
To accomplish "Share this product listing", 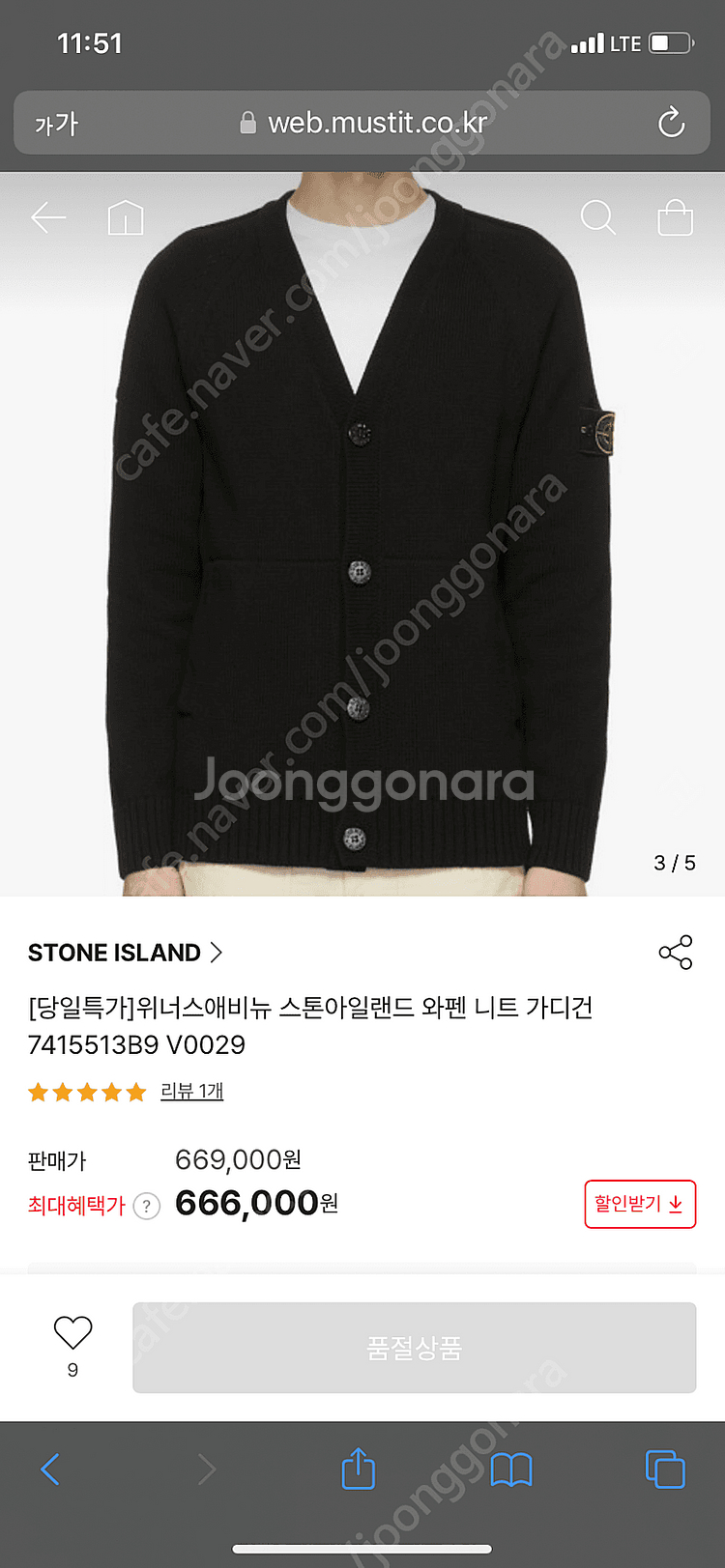I will point(676,952).
